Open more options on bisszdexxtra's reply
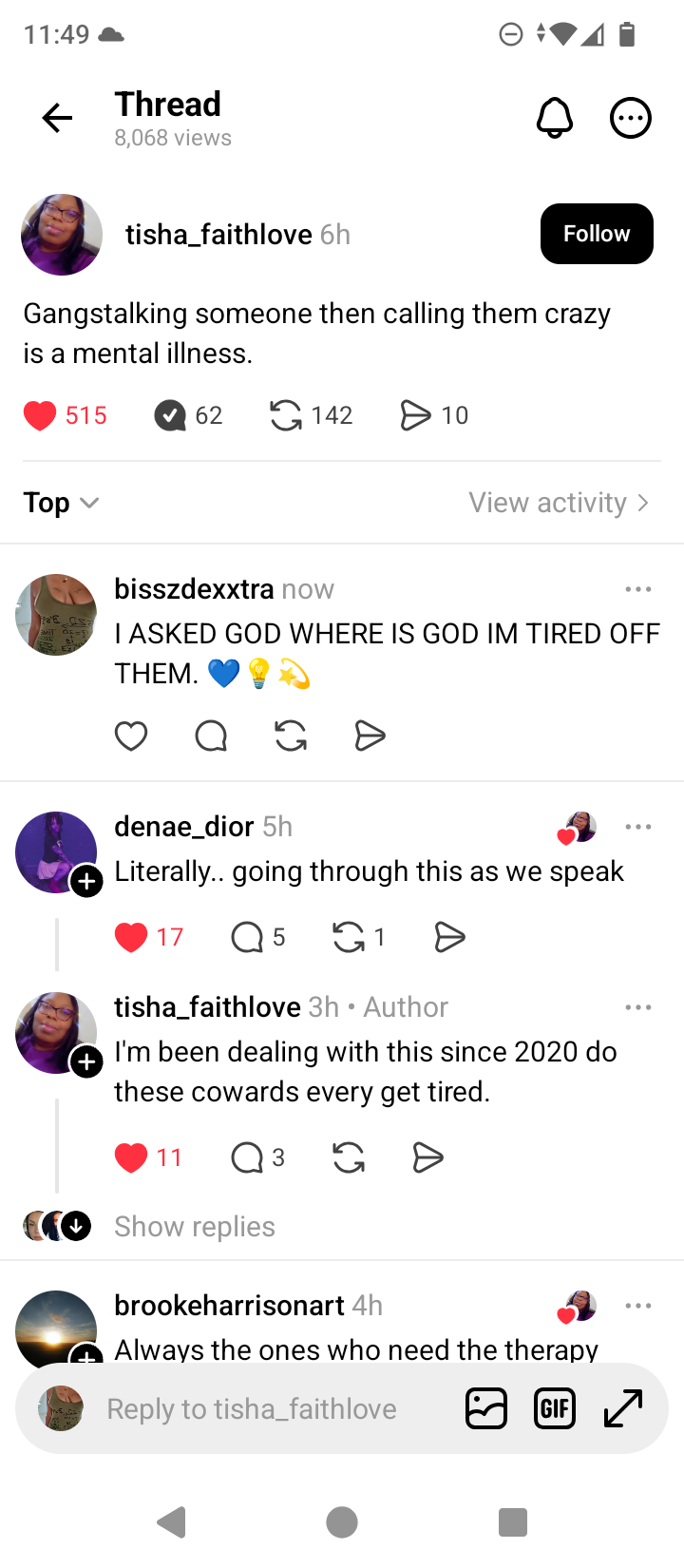Screen dimensions: 684x1568 point(638,589)
